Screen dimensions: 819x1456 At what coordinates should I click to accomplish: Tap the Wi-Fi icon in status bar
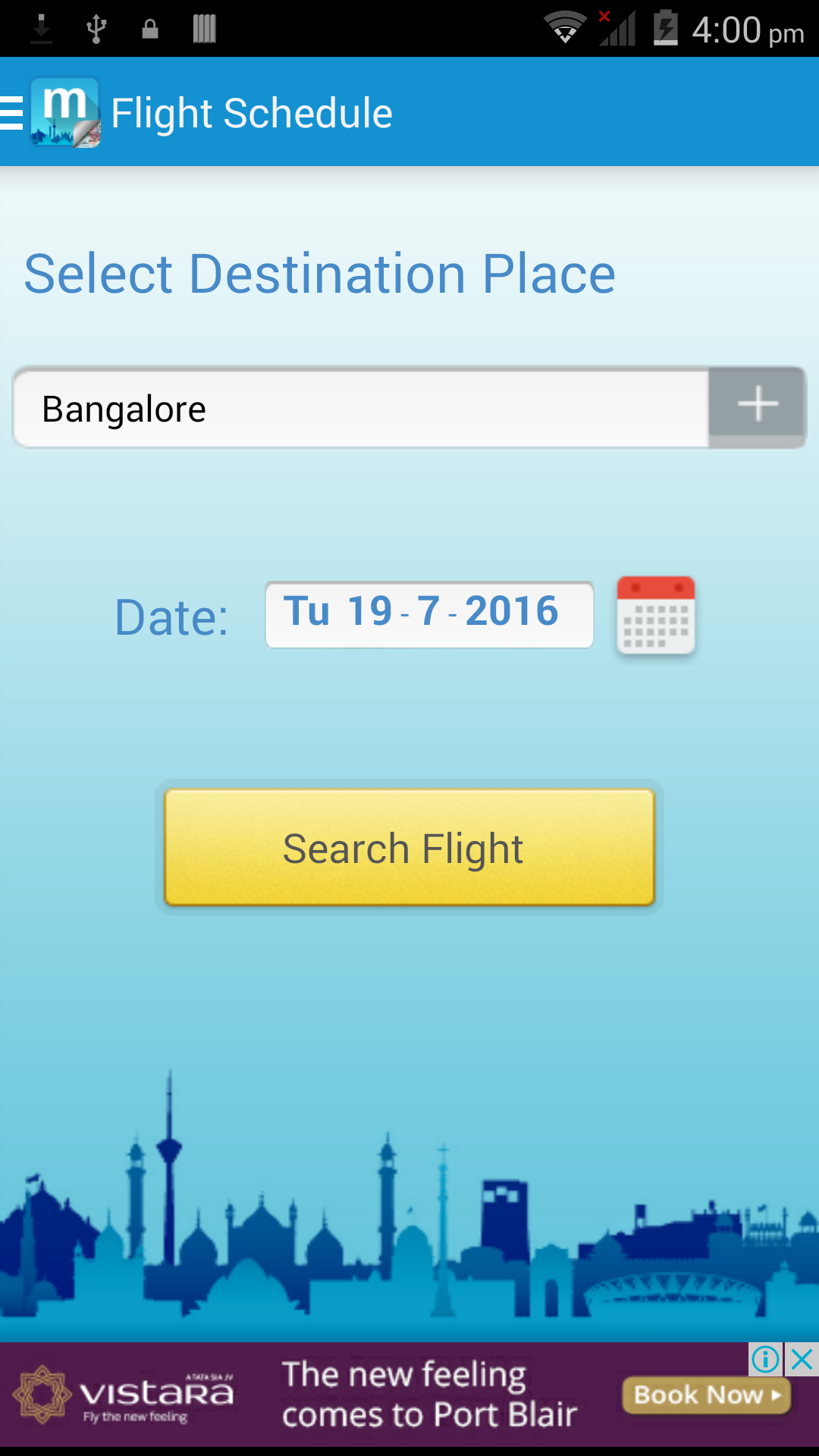[564, 29]
